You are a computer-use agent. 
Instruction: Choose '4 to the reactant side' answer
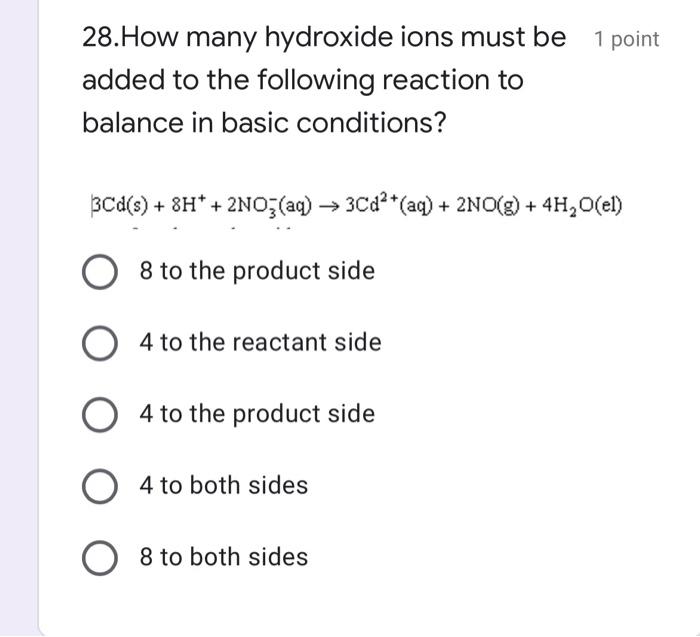pyautogui.click(x=99, y=343)
